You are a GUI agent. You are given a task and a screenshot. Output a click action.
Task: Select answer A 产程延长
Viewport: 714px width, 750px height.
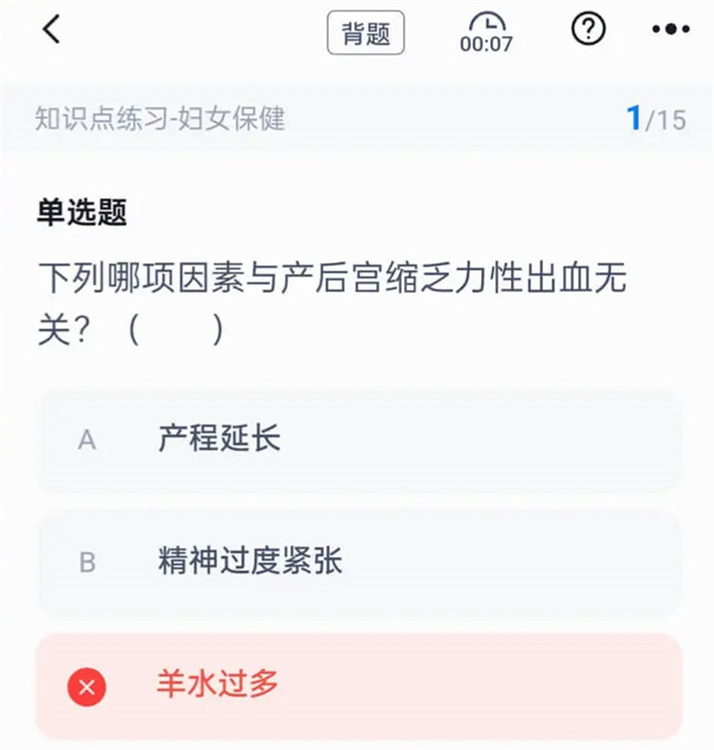tap(358, 439)
